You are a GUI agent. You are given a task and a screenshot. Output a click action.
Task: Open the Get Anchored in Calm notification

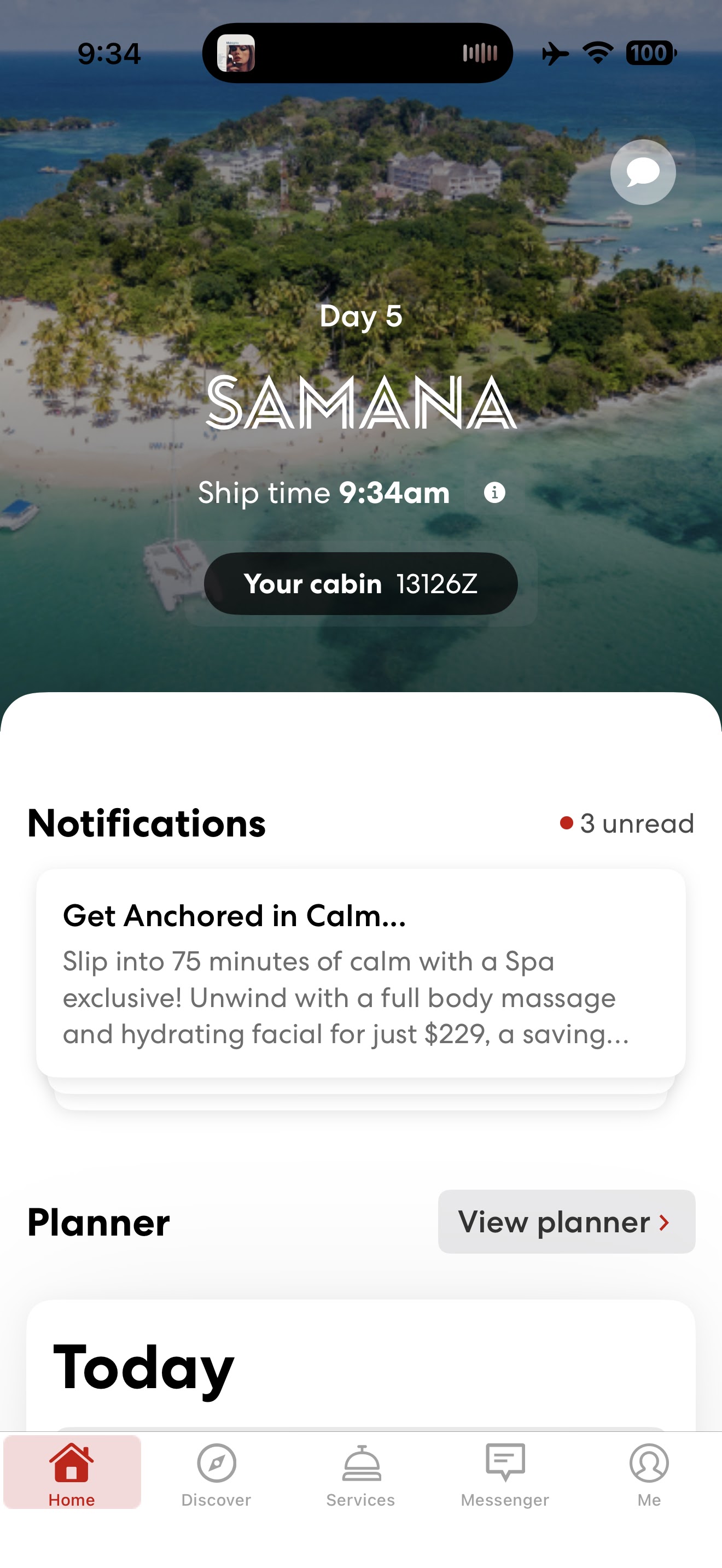360,973
